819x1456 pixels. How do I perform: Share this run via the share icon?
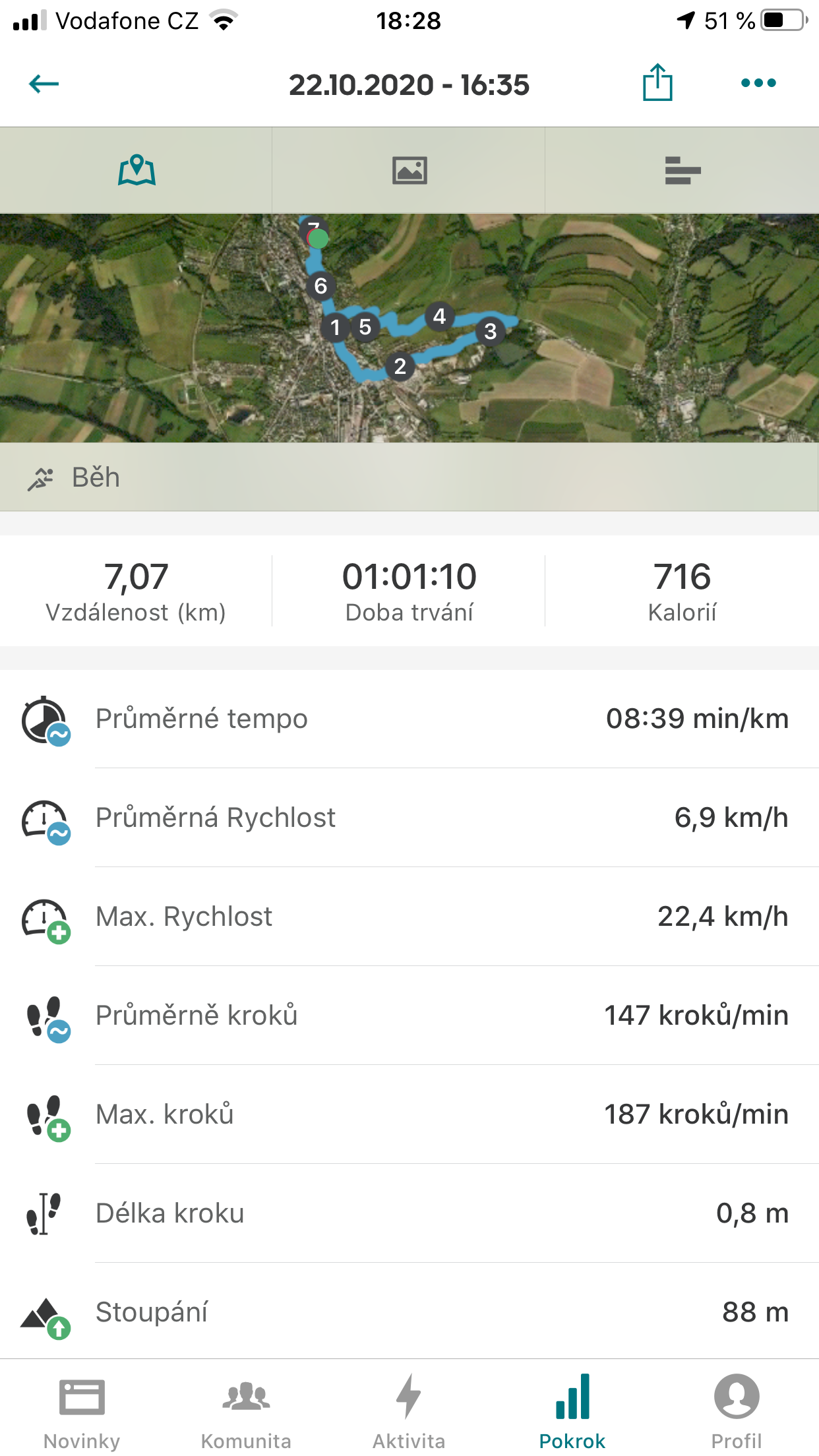657,82
